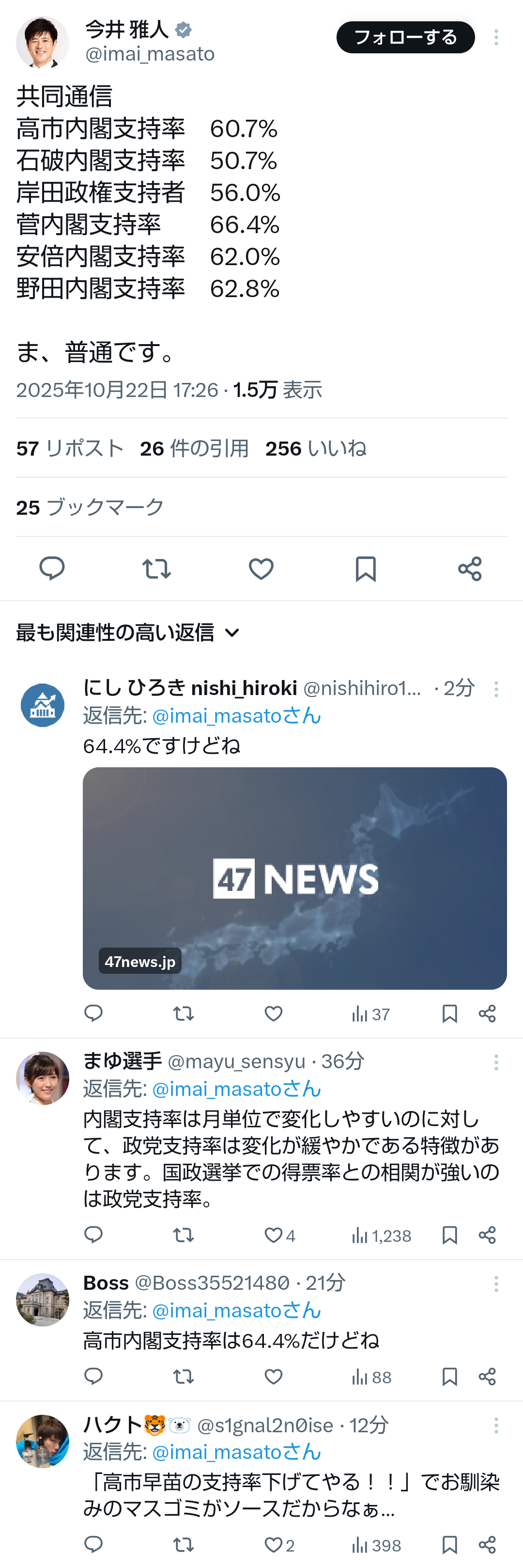Reply to the main post

point(52,569)
